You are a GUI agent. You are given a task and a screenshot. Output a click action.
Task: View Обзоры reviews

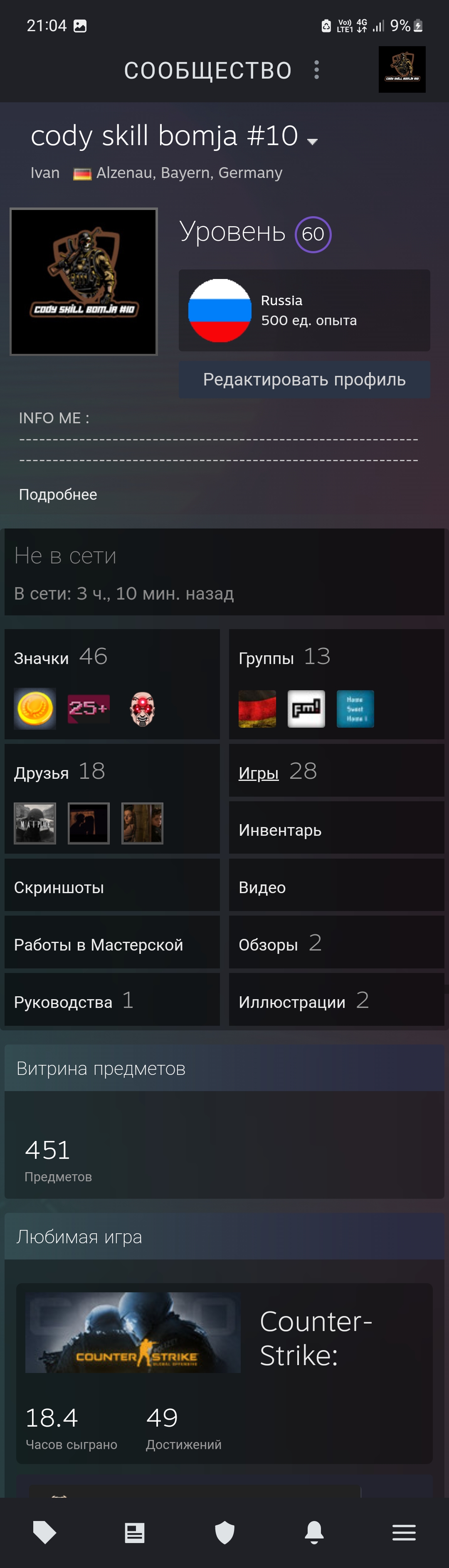tap(268, 945)
